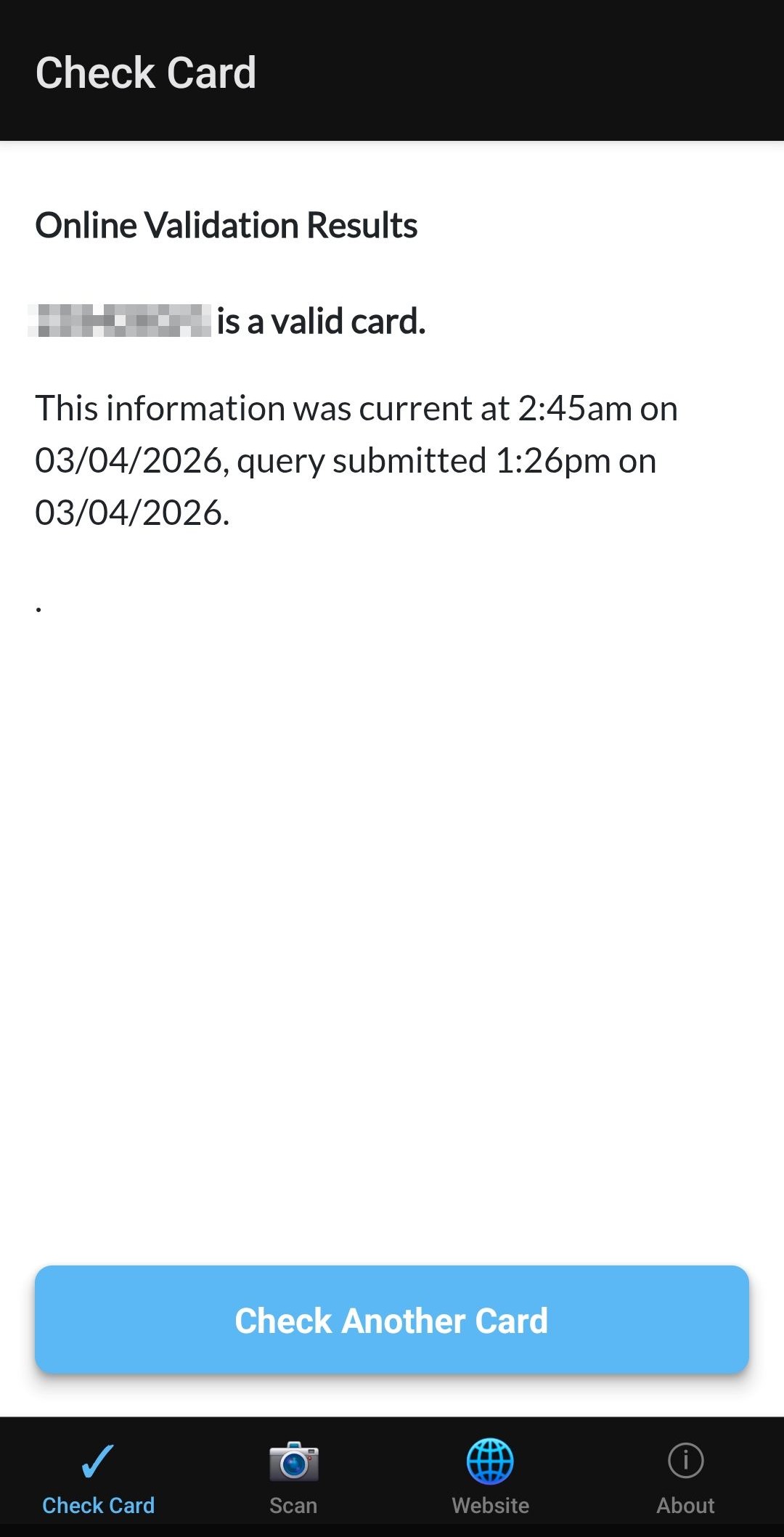
Task: Open the About info icon
Action: [x=685, y=1460]
